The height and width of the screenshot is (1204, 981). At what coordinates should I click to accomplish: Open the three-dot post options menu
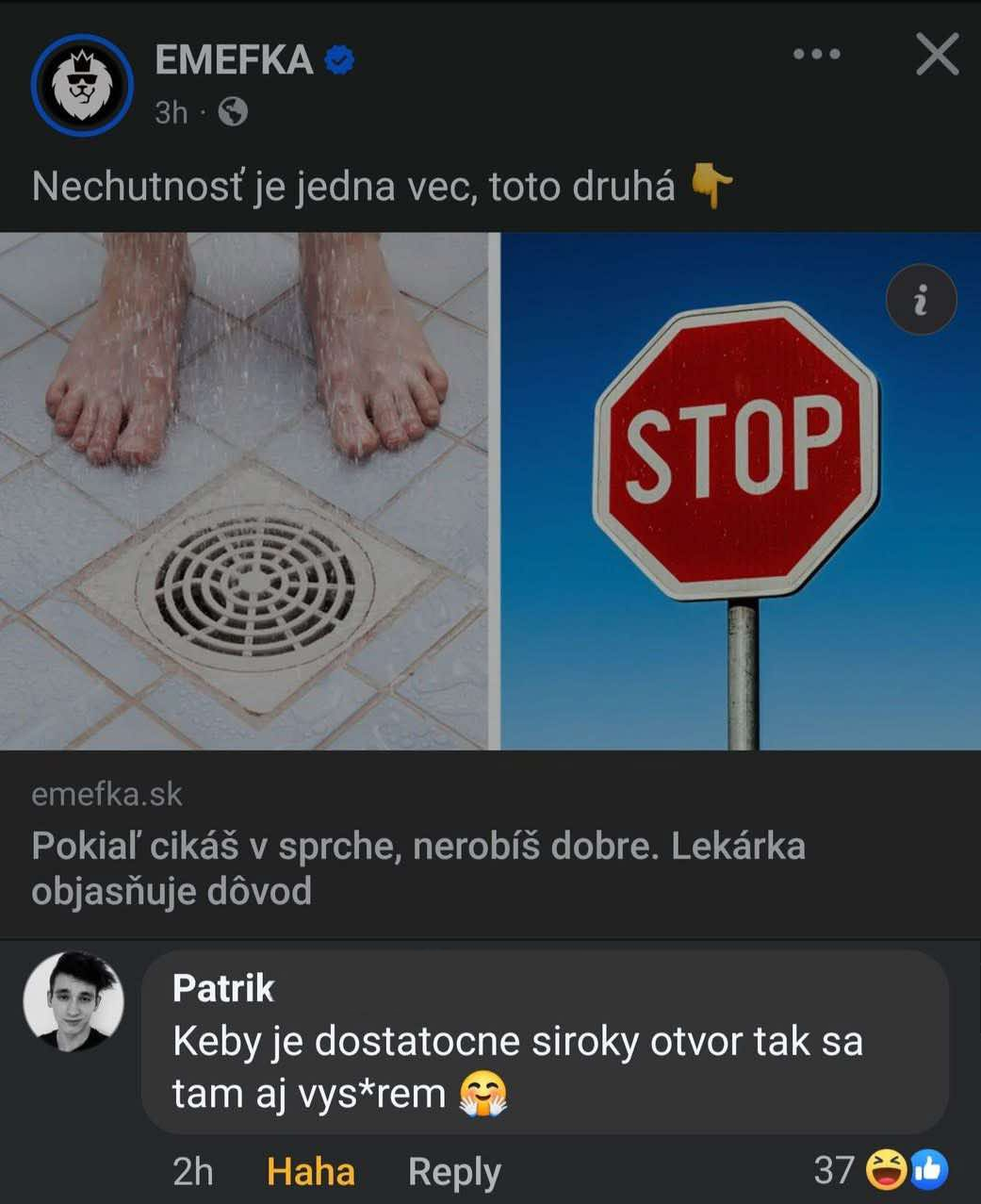pyautogui.click(x=816, y=55)
